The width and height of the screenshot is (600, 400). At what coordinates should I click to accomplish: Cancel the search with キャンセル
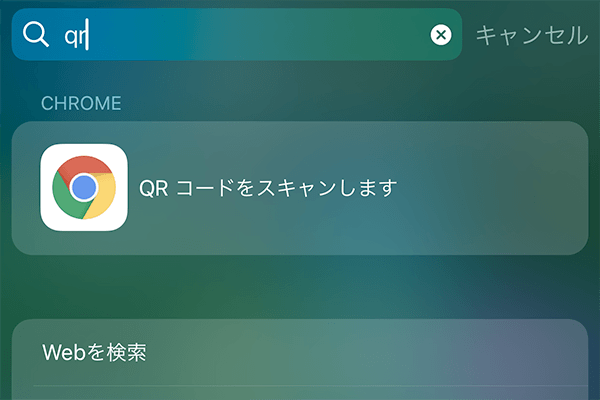pyautogui.click(x=531, y=36)
